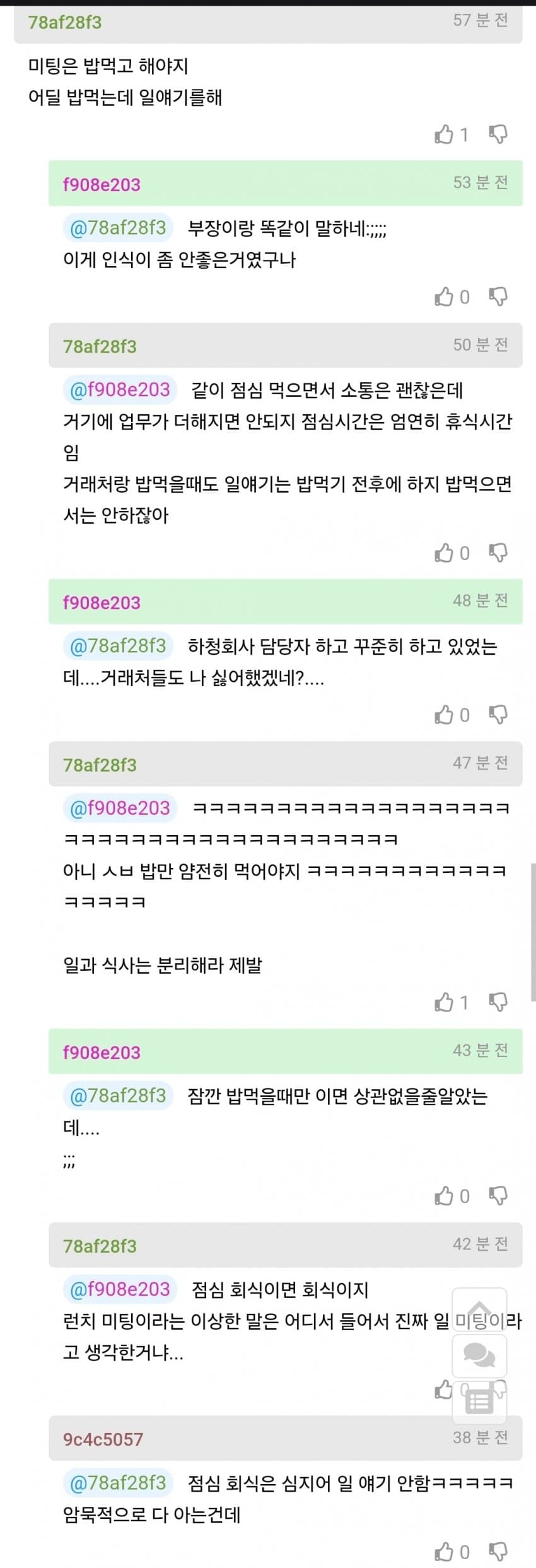Dislike the 48분 전 reply by f908e203
The width and height of the screenshot is (536, 1568).
[x=498, y=715]
